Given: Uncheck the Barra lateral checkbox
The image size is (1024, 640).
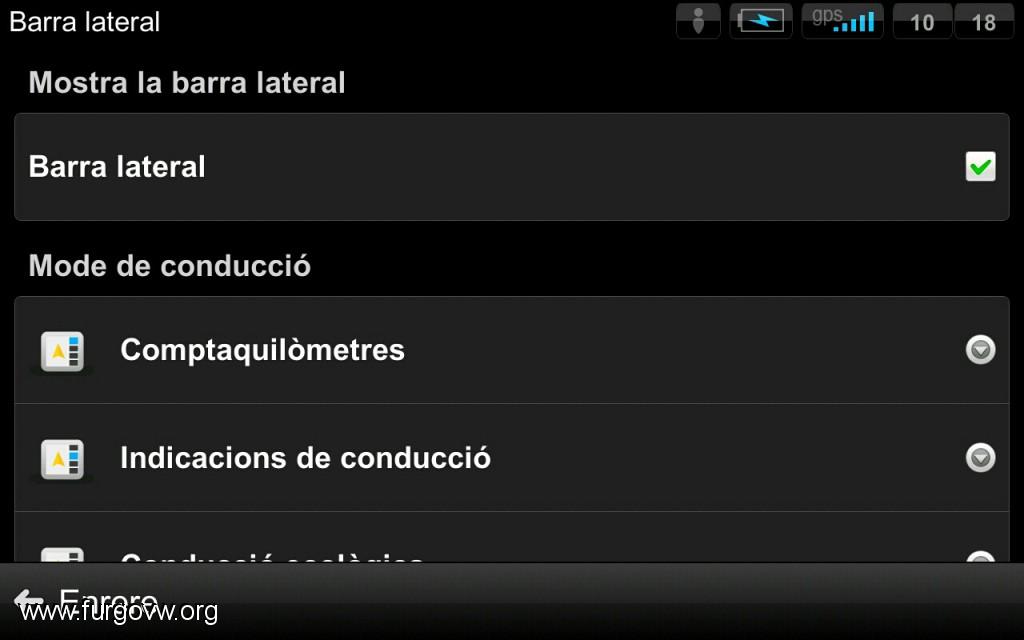Looking at the screenshot, I should [980, 167].
